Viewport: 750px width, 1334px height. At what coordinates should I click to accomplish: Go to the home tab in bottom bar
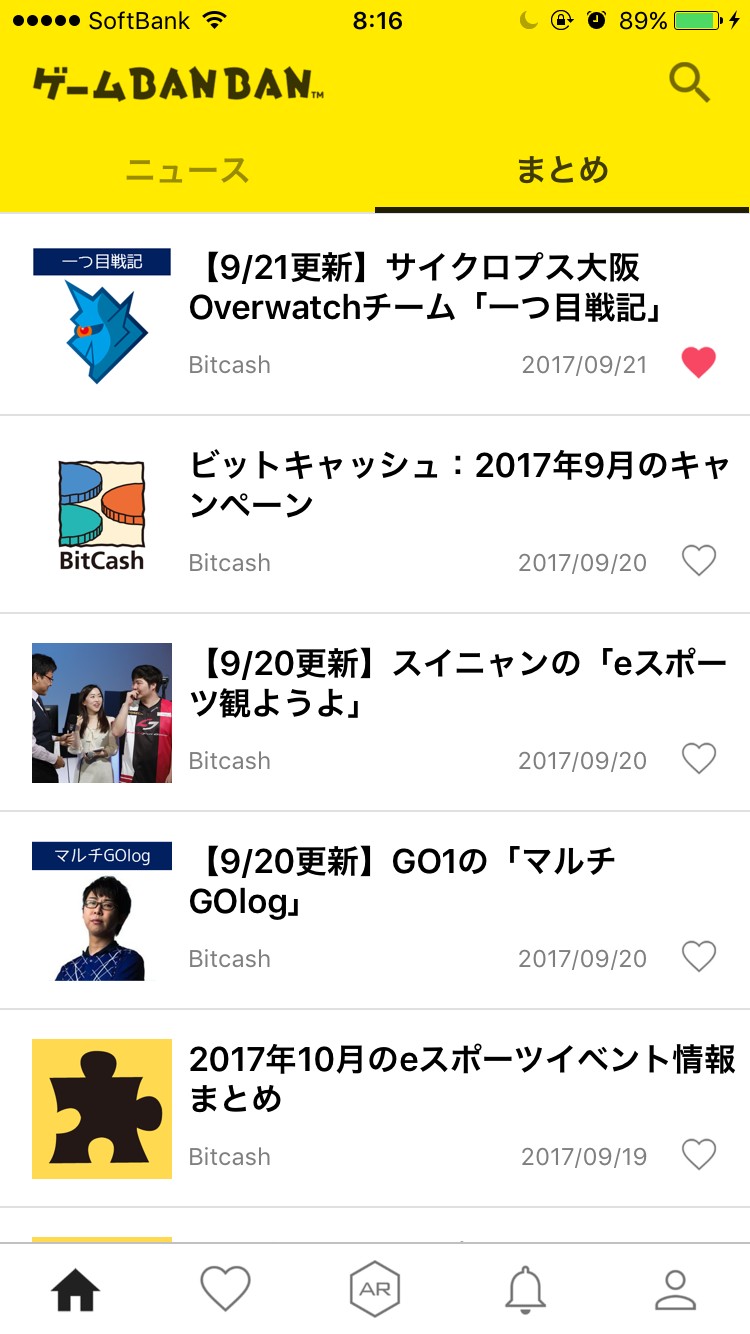coord(76,1290)
